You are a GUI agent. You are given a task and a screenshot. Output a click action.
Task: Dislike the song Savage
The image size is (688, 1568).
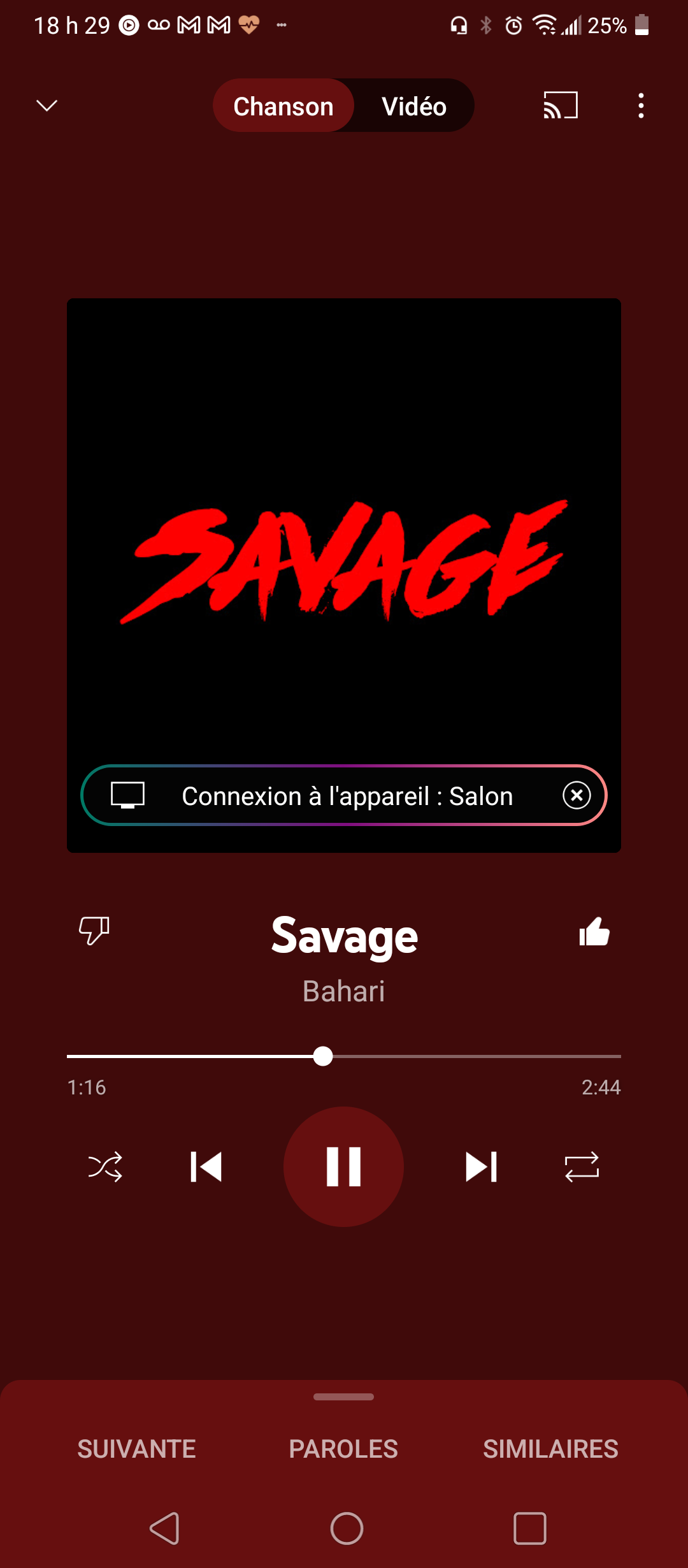tap(94, 931)
